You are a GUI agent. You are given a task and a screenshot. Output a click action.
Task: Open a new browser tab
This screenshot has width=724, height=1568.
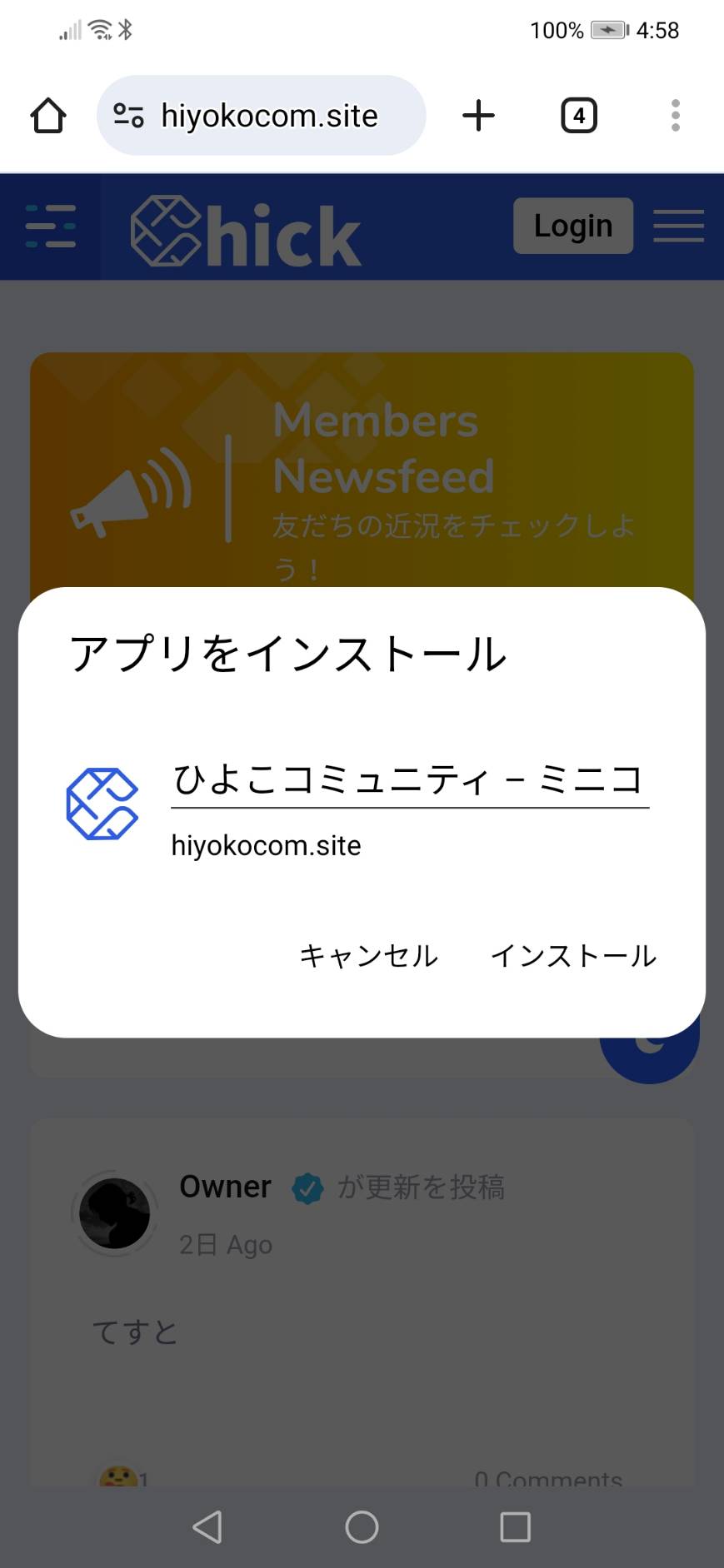(478, 116)
